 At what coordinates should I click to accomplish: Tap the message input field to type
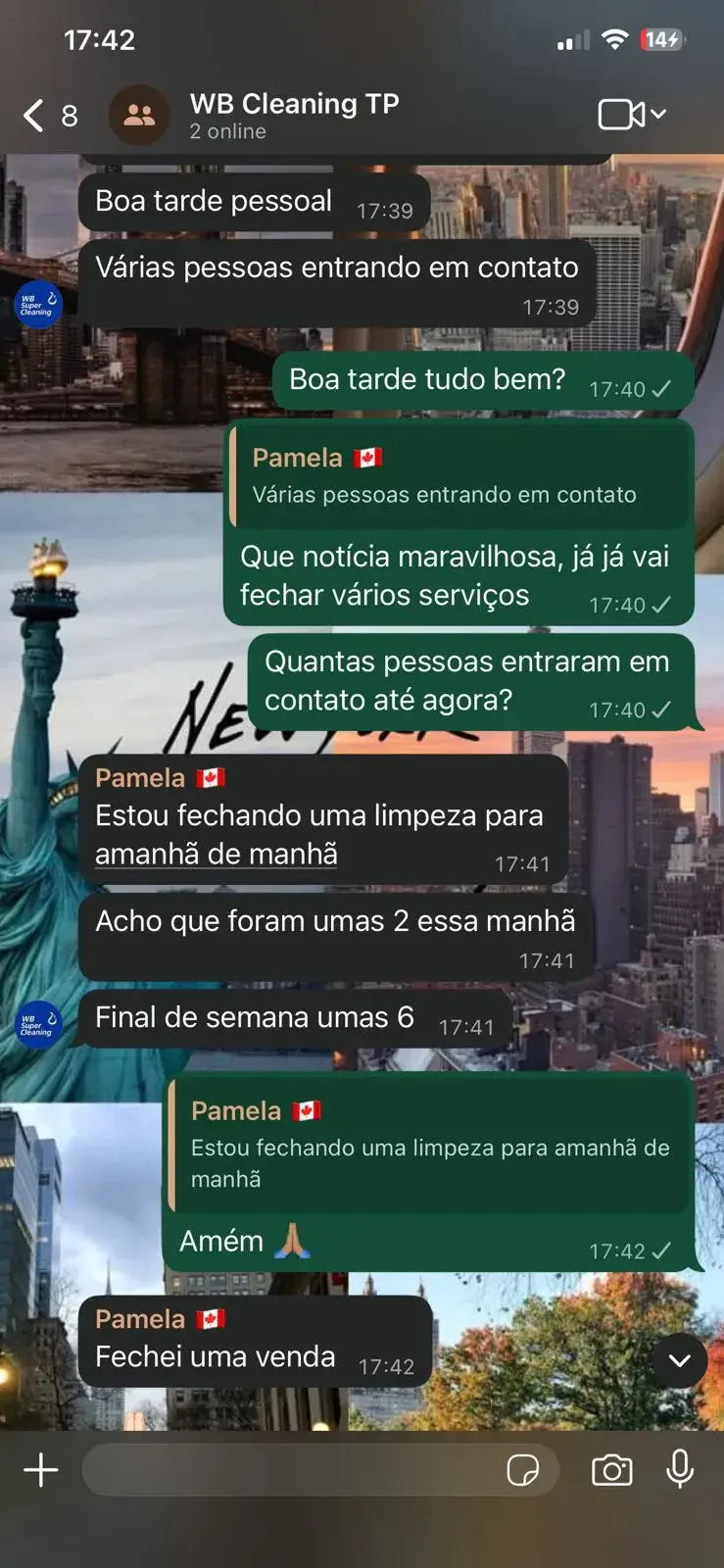(x=294, y=1470)
